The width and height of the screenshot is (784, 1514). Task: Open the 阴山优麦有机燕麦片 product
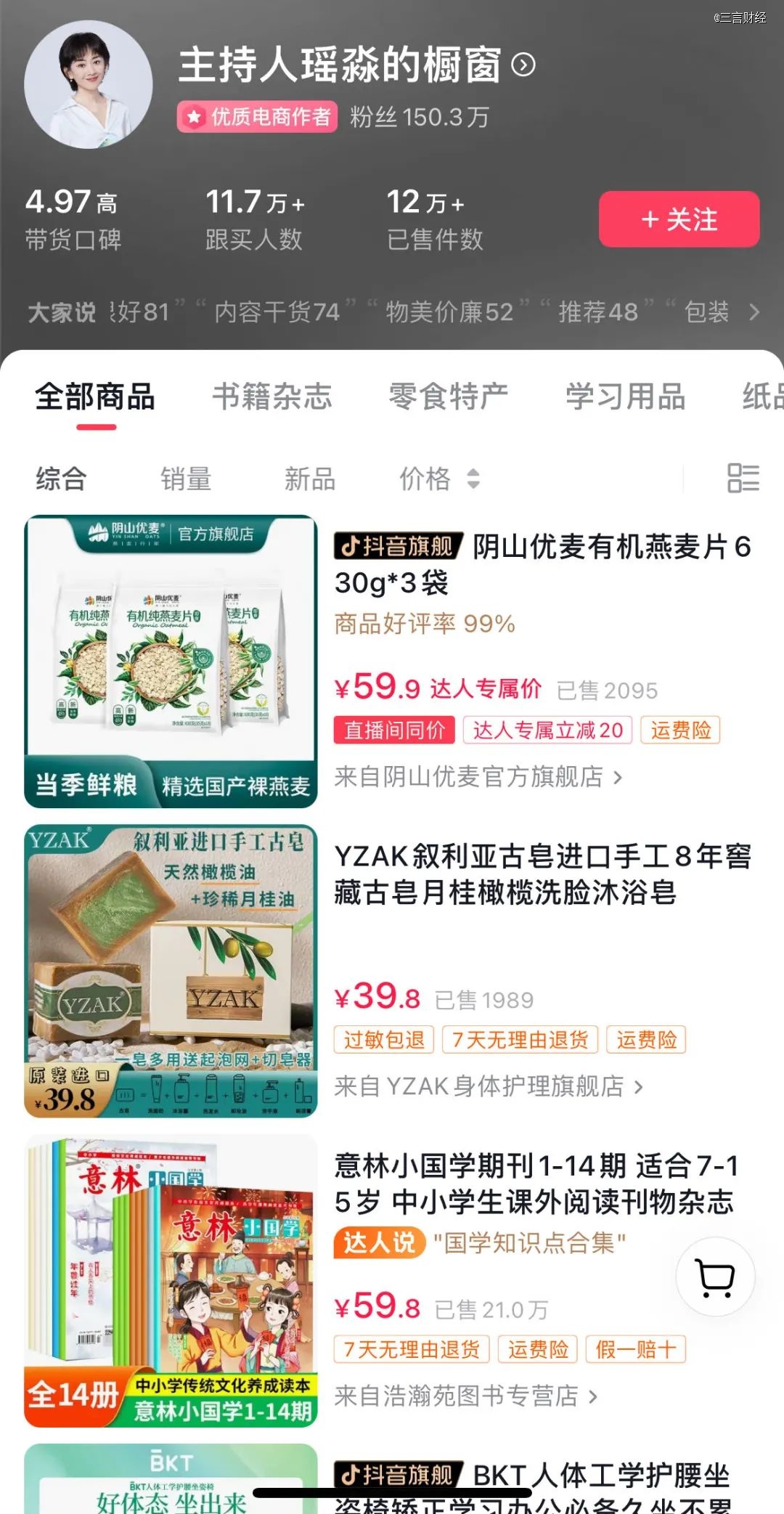[542, 564]
